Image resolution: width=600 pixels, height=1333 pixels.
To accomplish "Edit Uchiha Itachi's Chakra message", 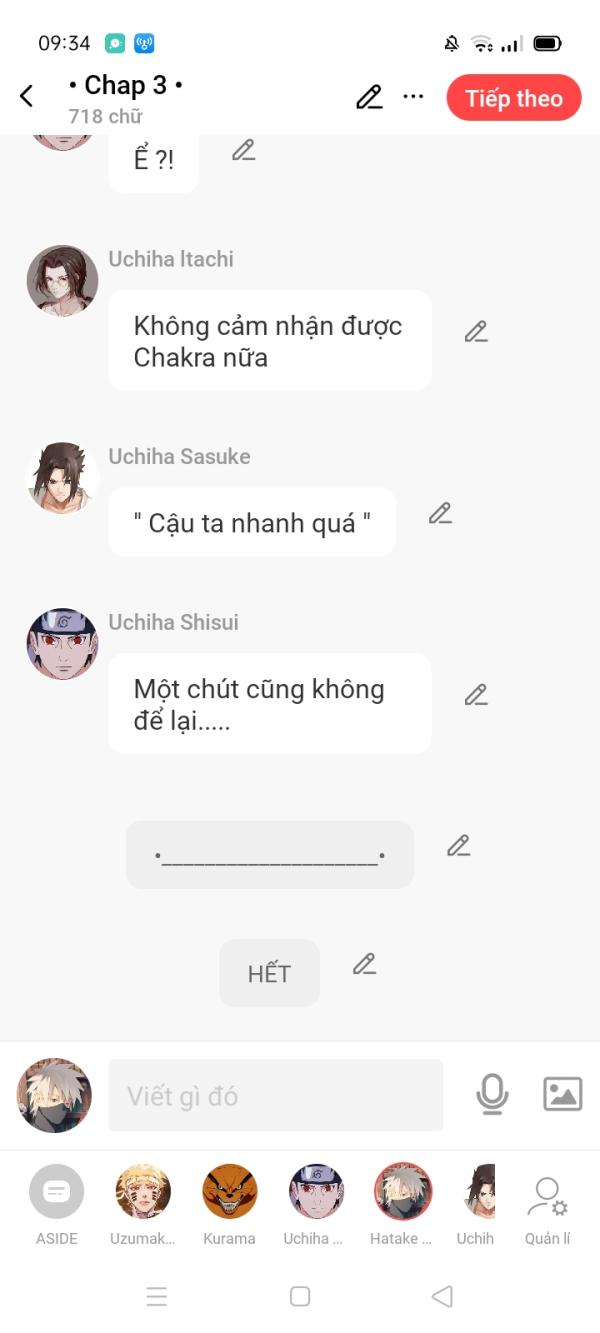I will 476,332.
